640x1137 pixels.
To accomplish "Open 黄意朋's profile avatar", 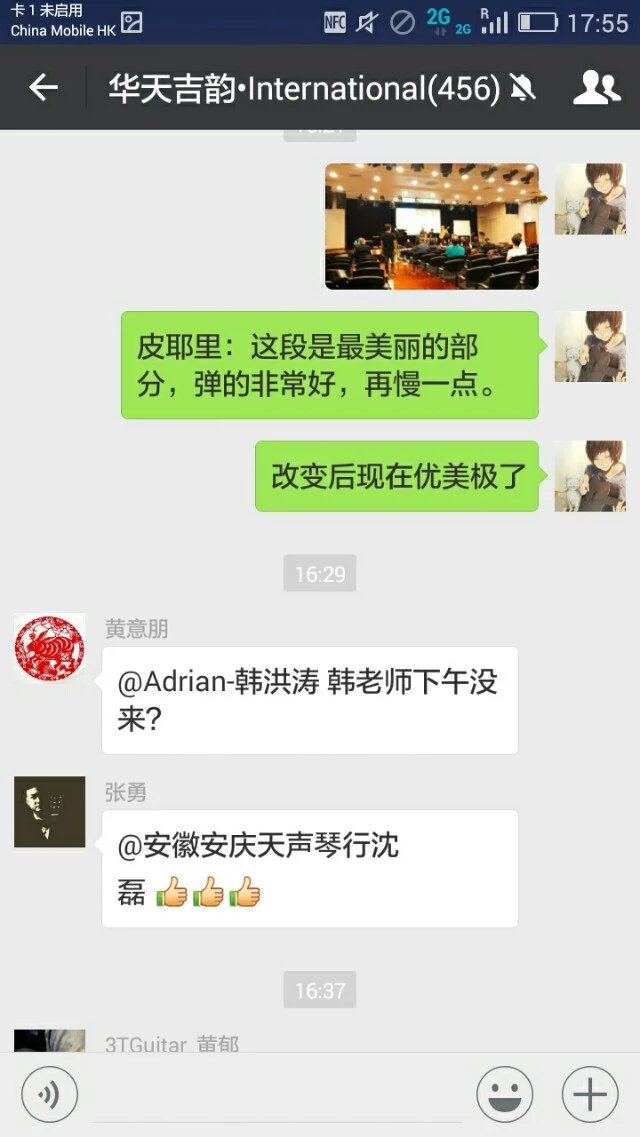I will (49, 649).
